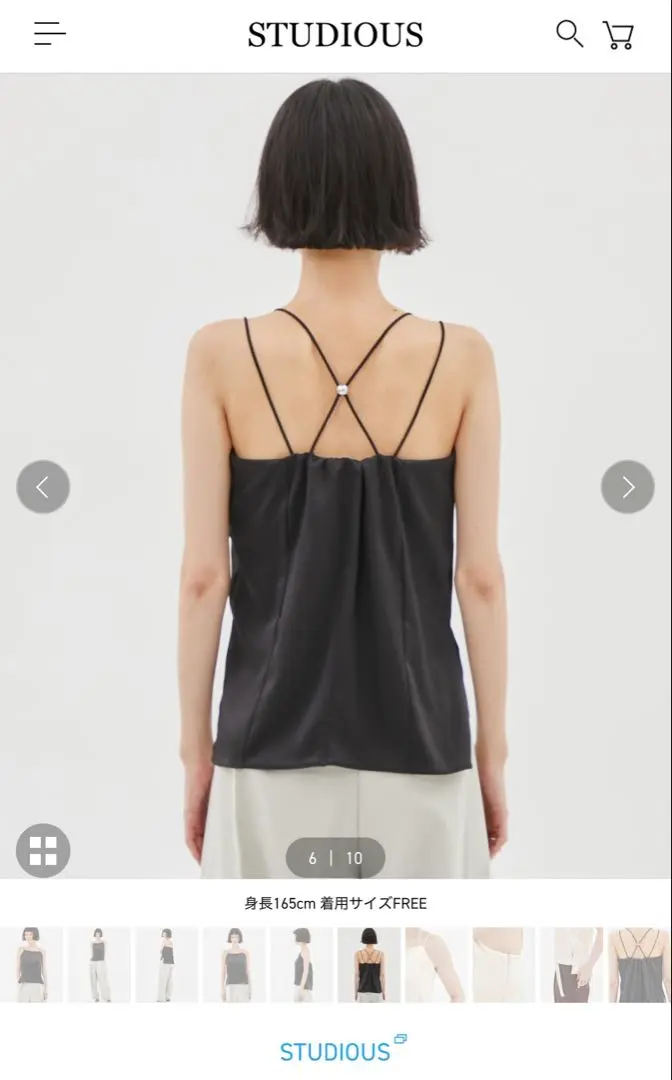Select the fourth thumbnail with grey camisole

pos(233,964)
